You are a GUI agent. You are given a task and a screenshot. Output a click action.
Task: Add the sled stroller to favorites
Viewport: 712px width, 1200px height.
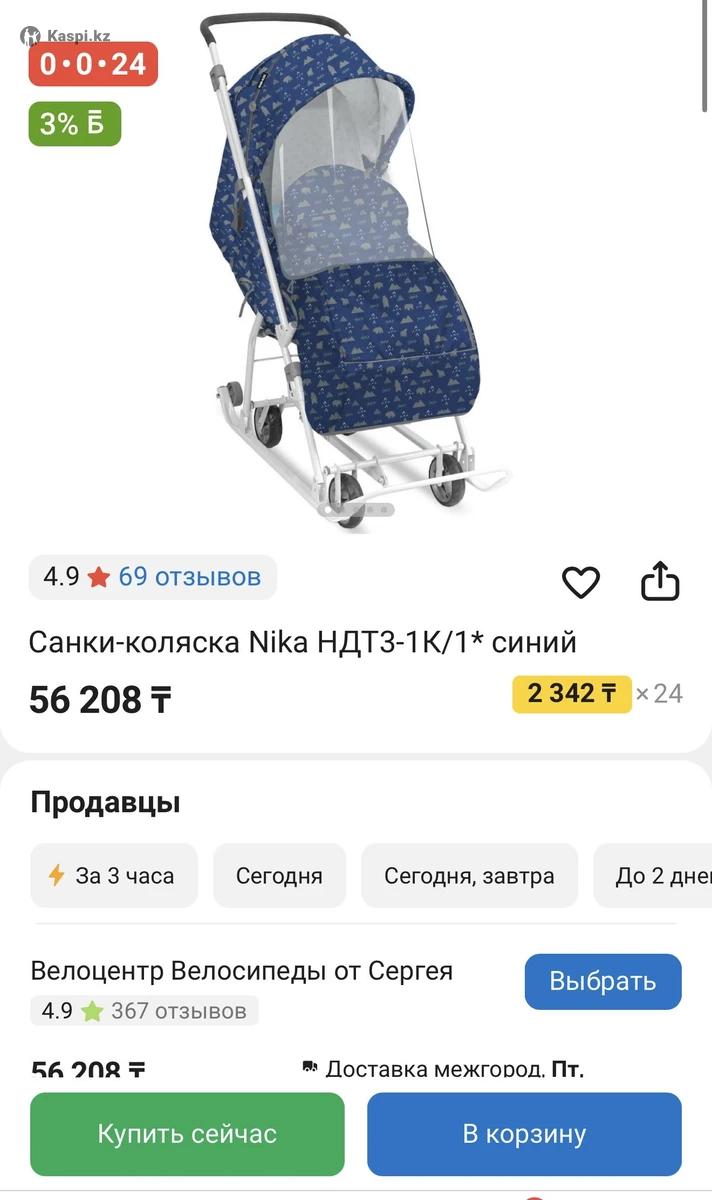point(580,582)
